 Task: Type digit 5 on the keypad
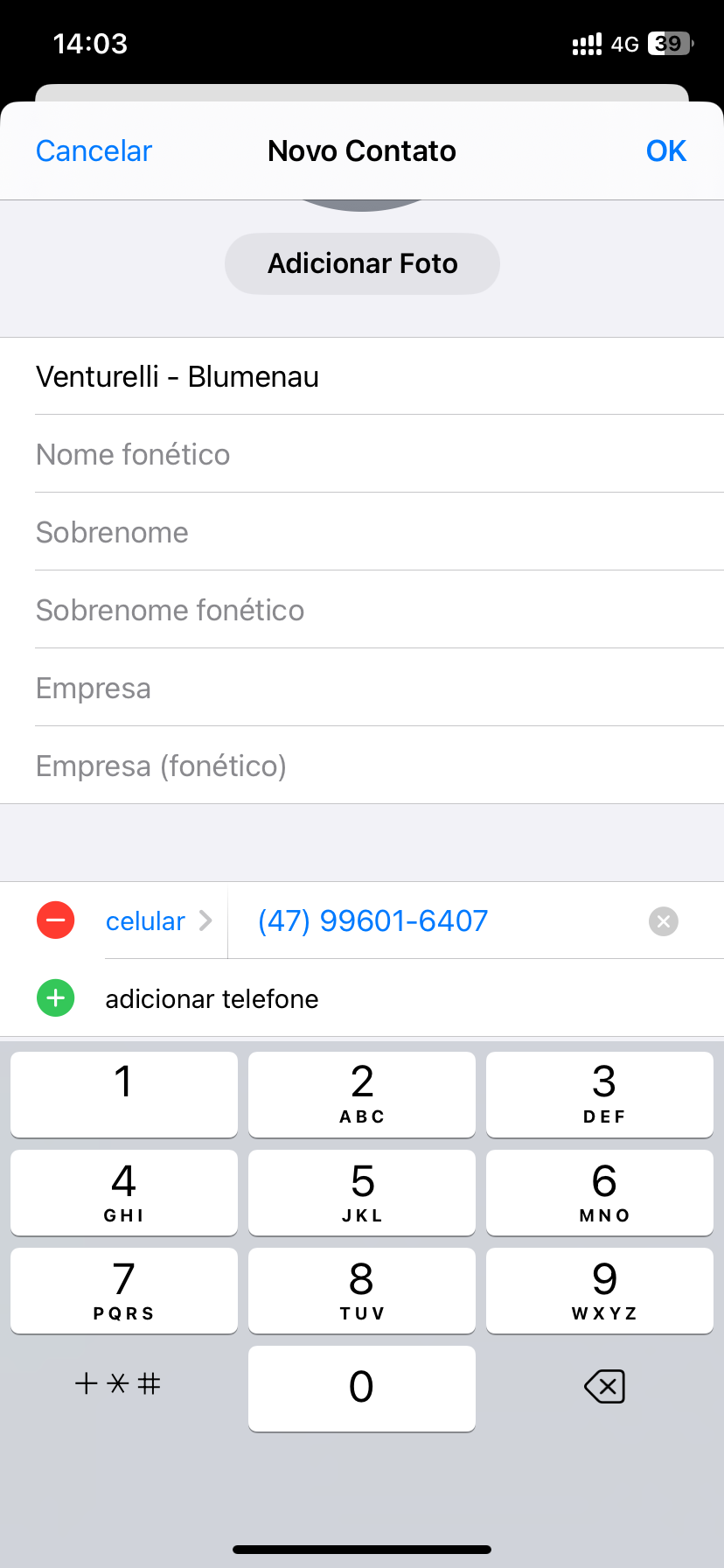pos(362,1192)
